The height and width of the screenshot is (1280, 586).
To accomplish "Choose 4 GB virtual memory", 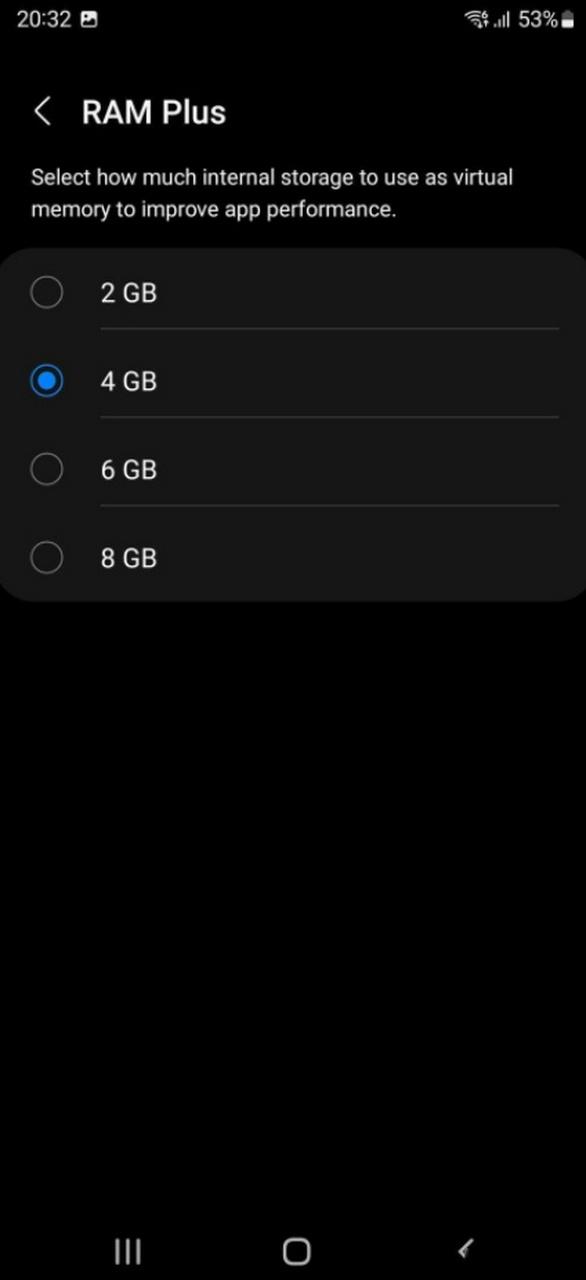I will (293, 381).
